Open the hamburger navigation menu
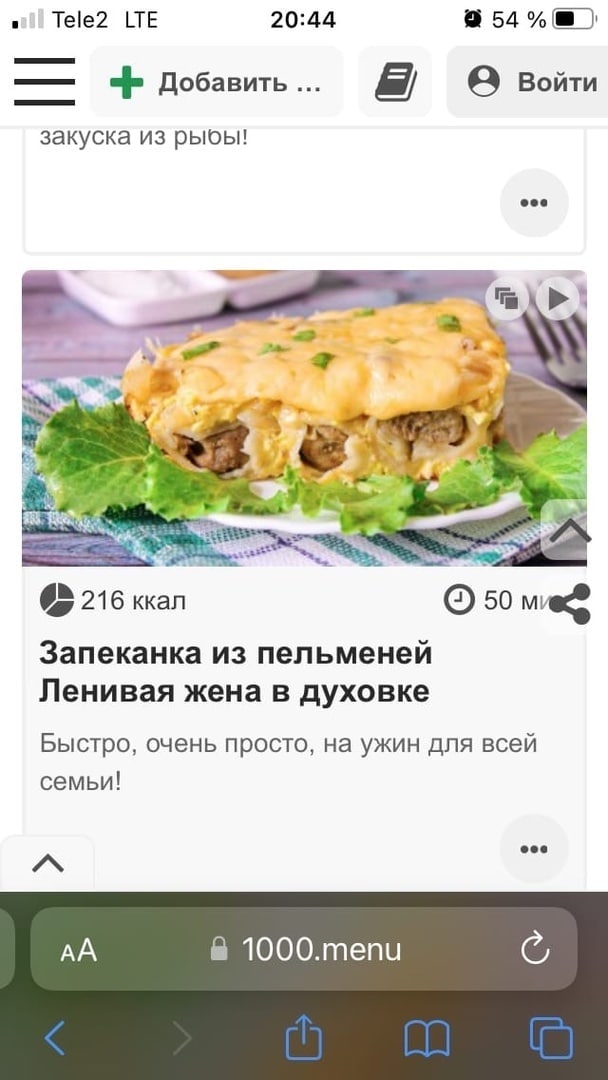Image resolution: width=608 pixels, height=1080 pixels. [44, 82]
